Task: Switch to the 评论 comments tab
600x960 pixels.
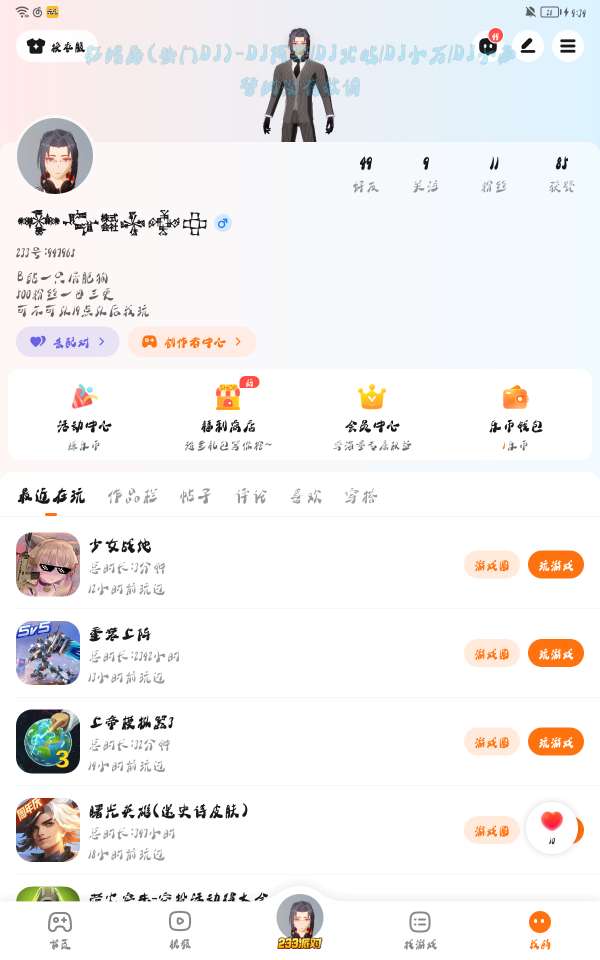Action: 250,496
